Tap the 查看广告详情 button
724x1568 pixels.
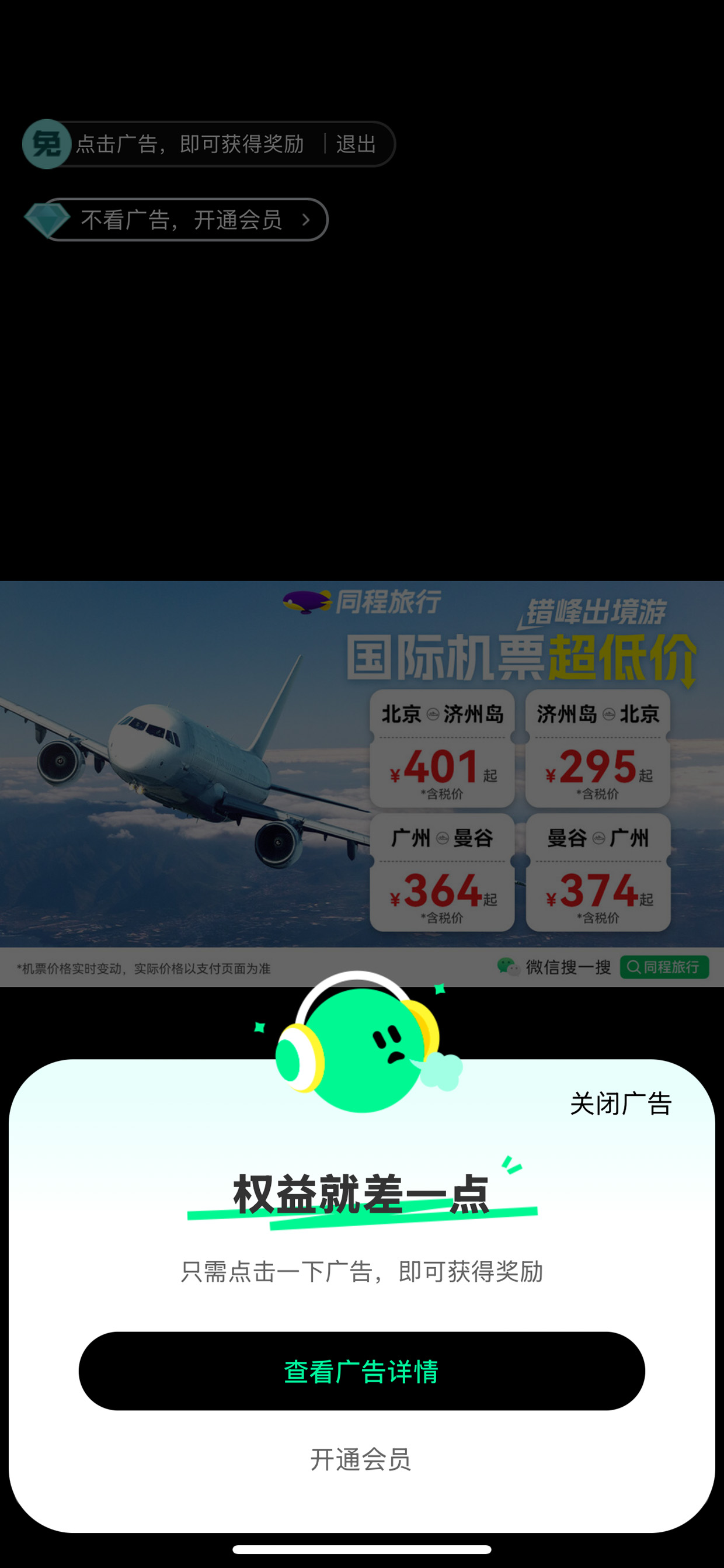(361, 1371)
